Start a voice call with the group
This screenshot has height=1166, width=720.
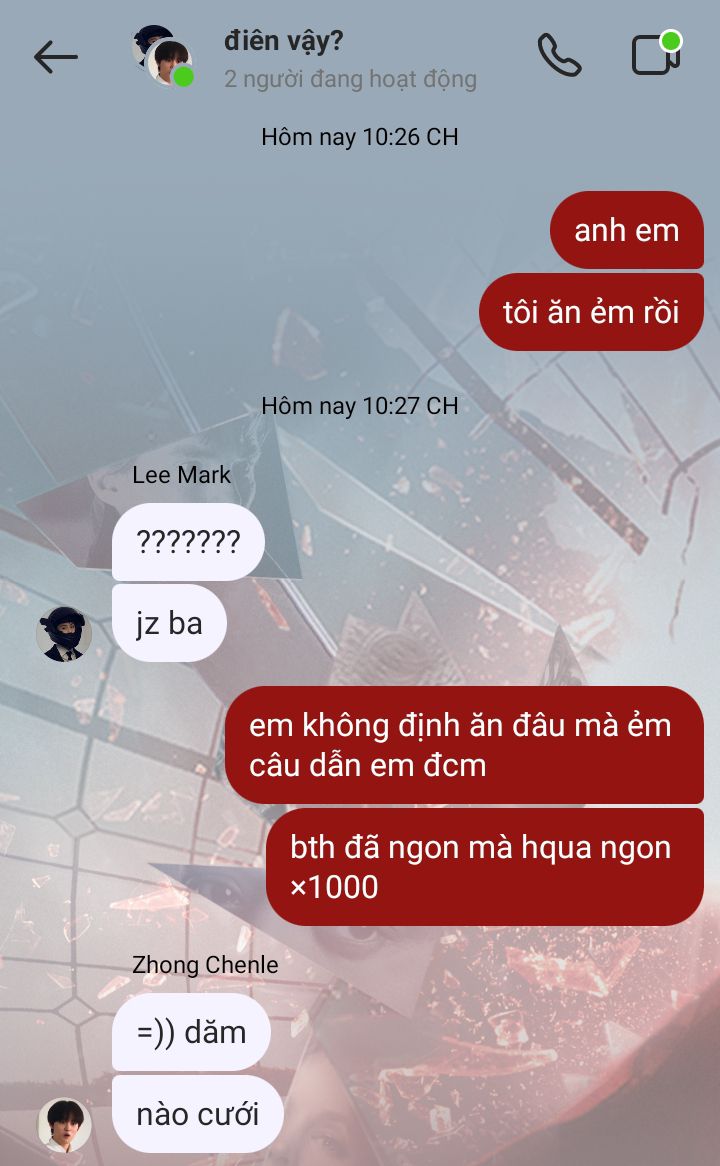coord(559,55)
